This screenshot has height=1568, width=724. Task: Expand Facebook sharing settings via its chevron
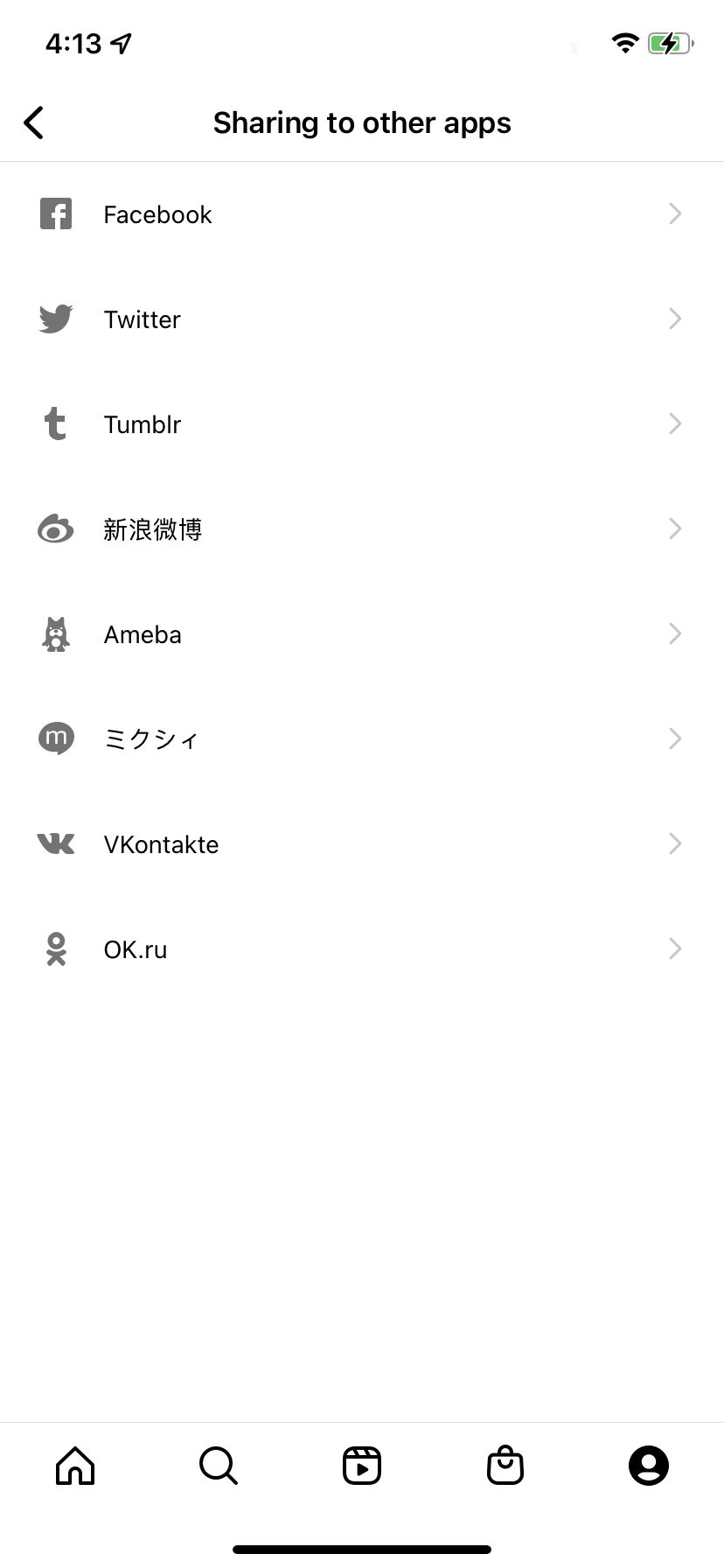[x=674, y=213]
